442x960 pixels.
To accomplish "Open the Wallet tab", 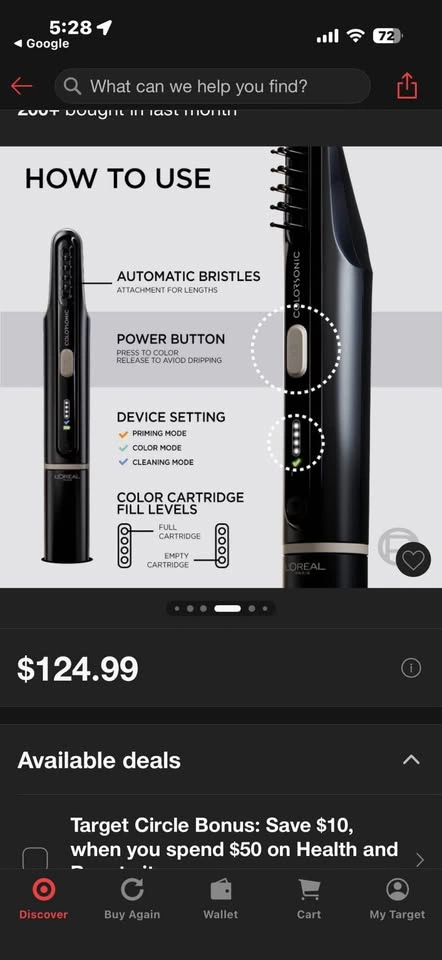I will click(x=221, y=899).
